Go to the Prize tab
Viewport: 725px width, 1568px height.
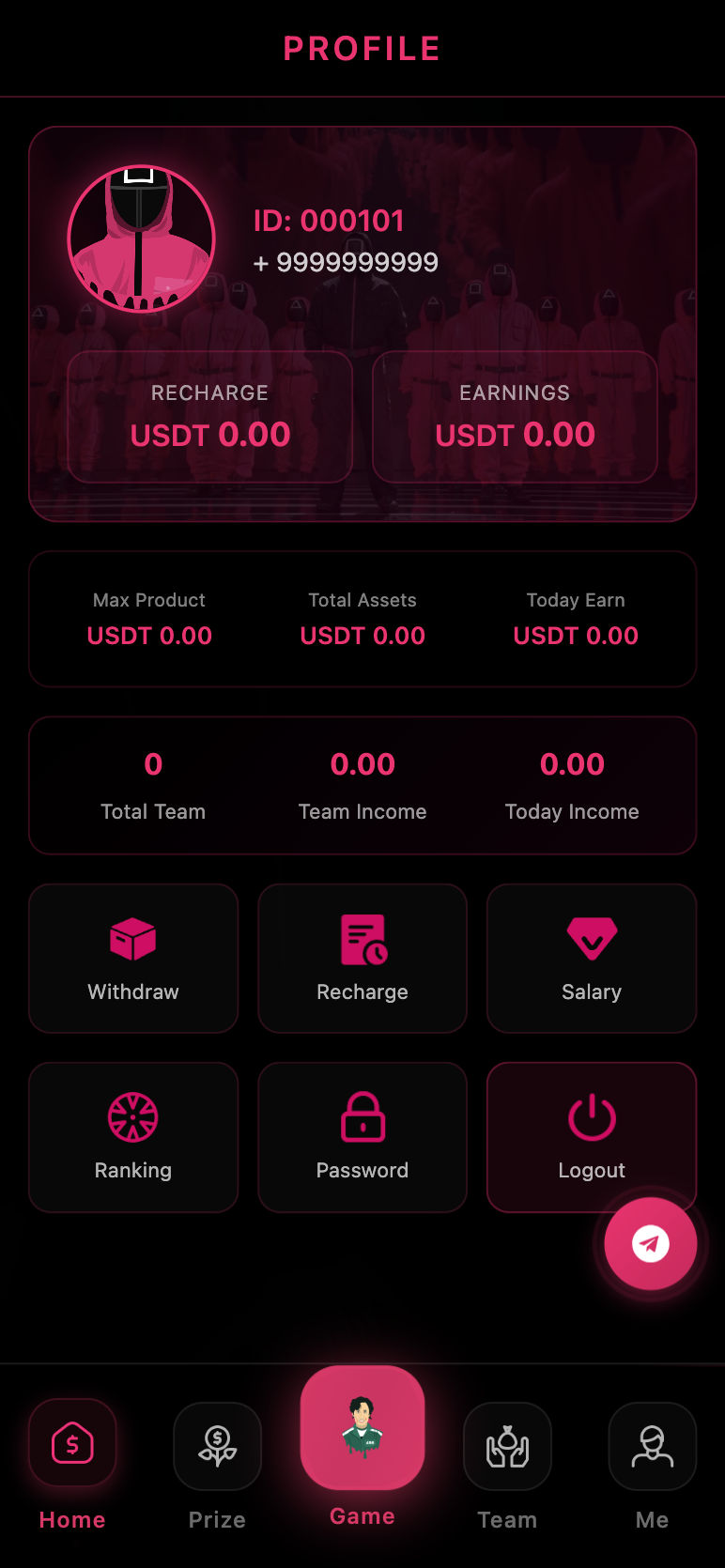[x=217, y=1460]
